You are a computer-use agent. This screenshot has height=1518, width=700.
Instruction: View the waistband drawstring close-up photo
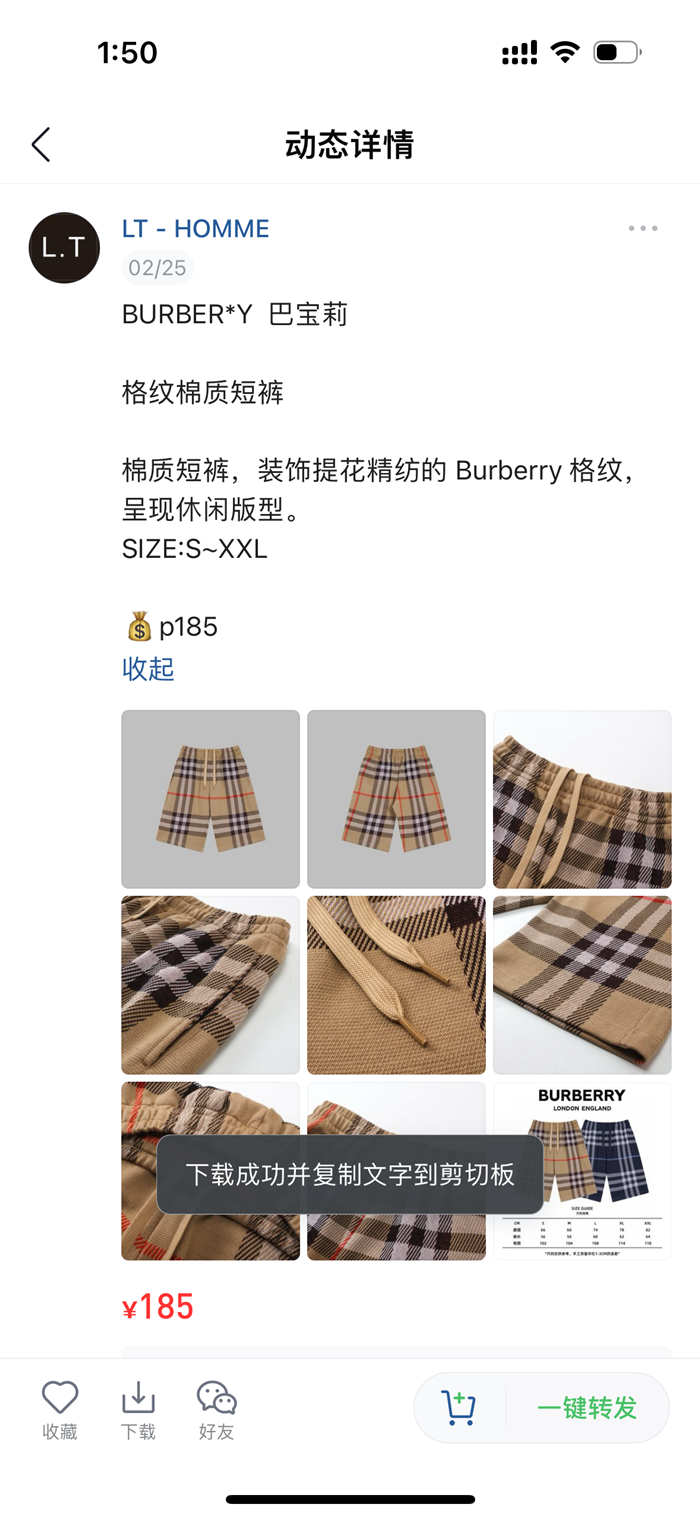pos(582,799)
